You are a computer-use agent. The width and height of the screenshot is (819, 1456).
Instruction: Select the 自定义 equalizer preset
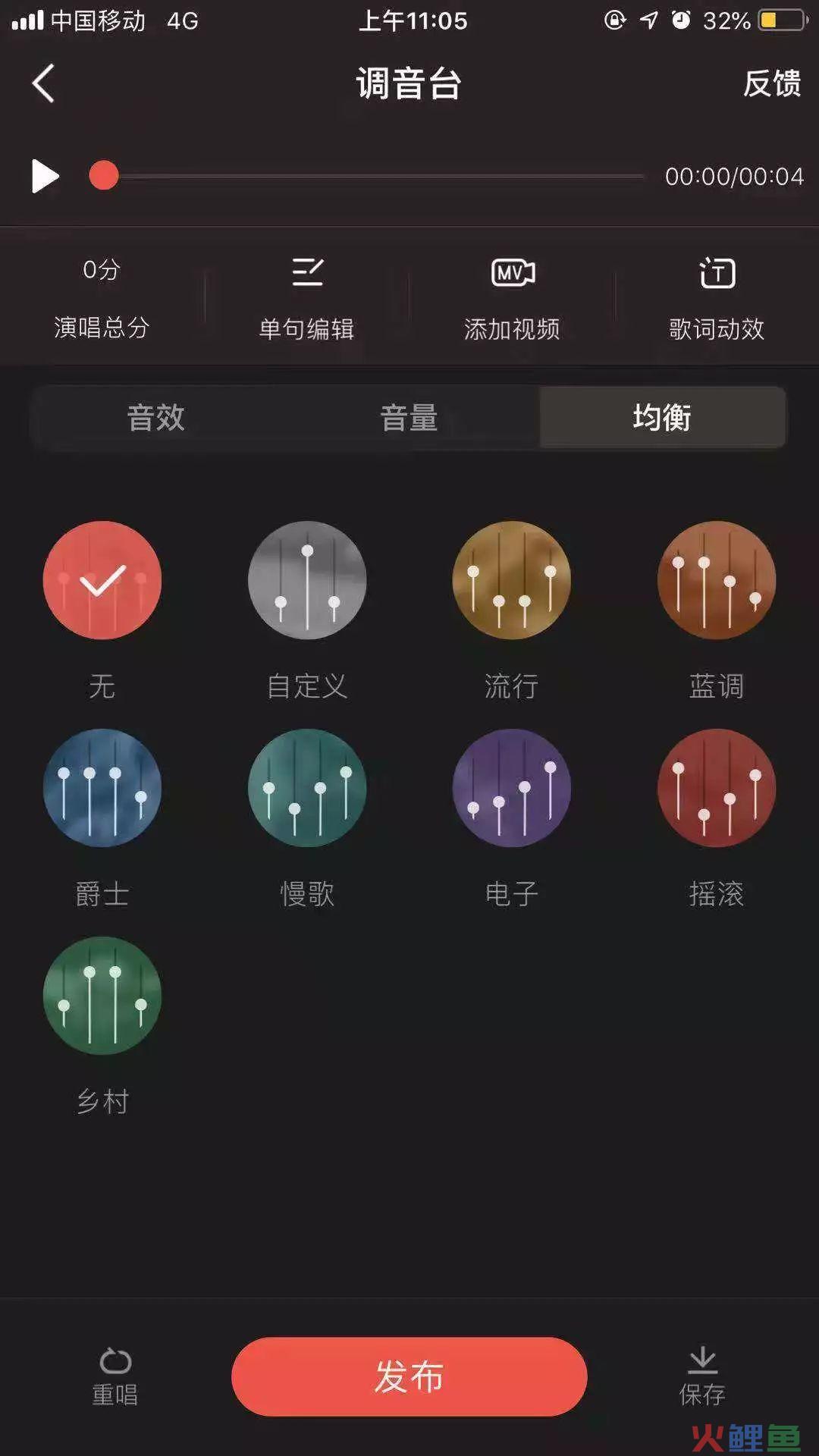(x=307, y=580)
